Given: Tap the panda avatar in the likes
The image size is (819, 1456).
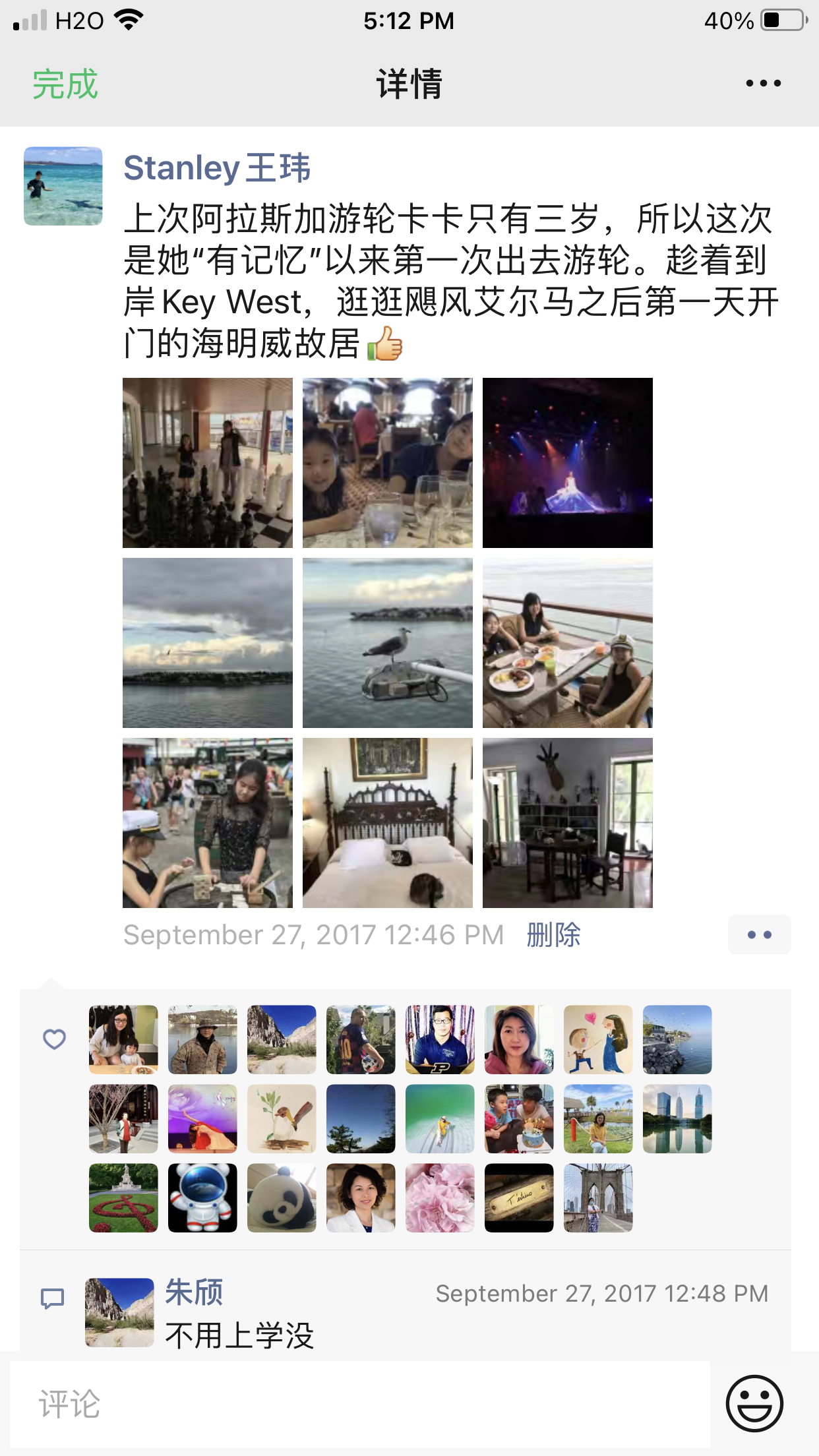Looking at the screenshot, I should [x=282, y=1198].
